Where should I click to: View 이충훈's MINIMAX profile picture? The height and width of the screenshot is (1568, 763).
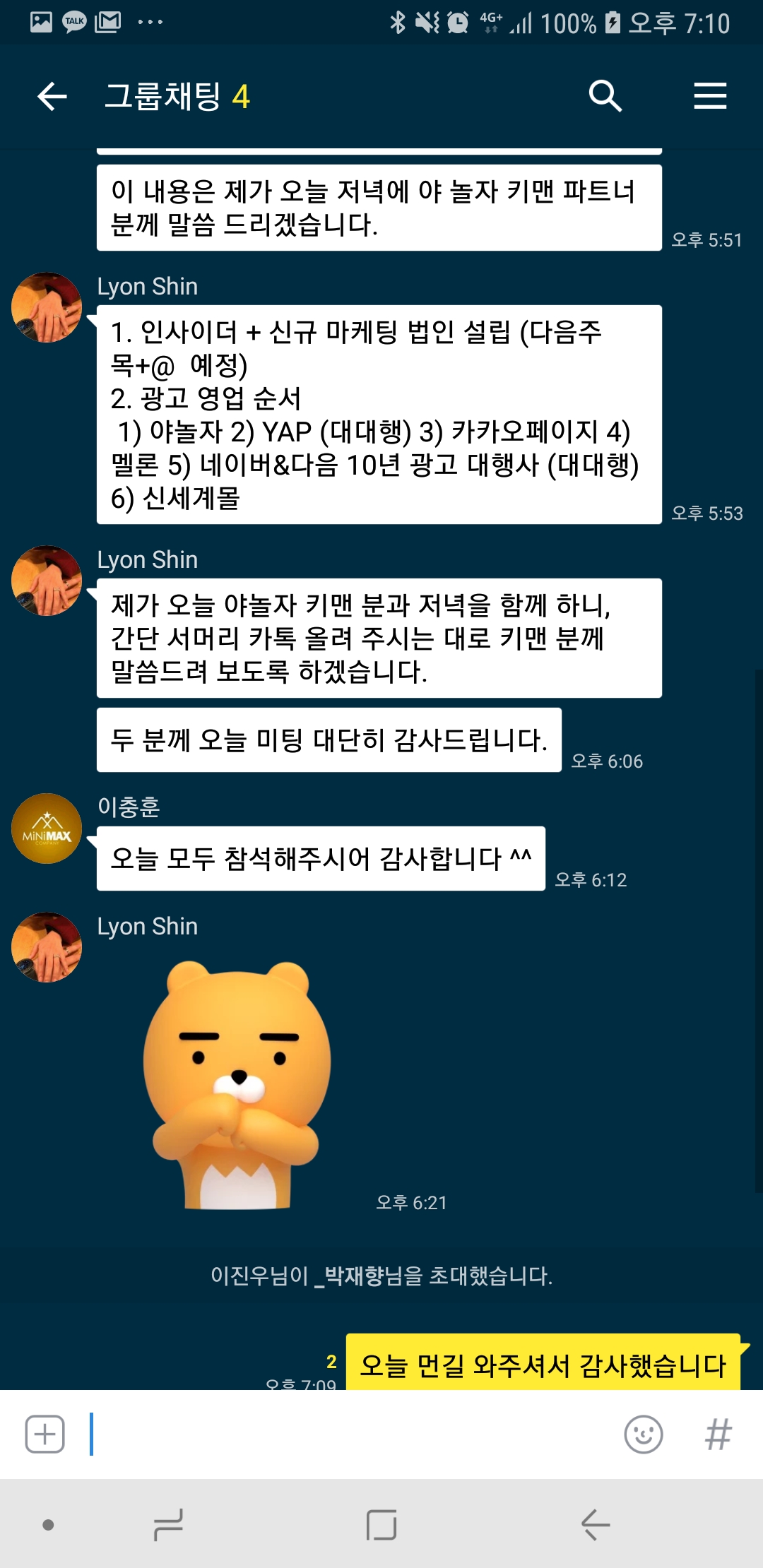pos(47,828)
